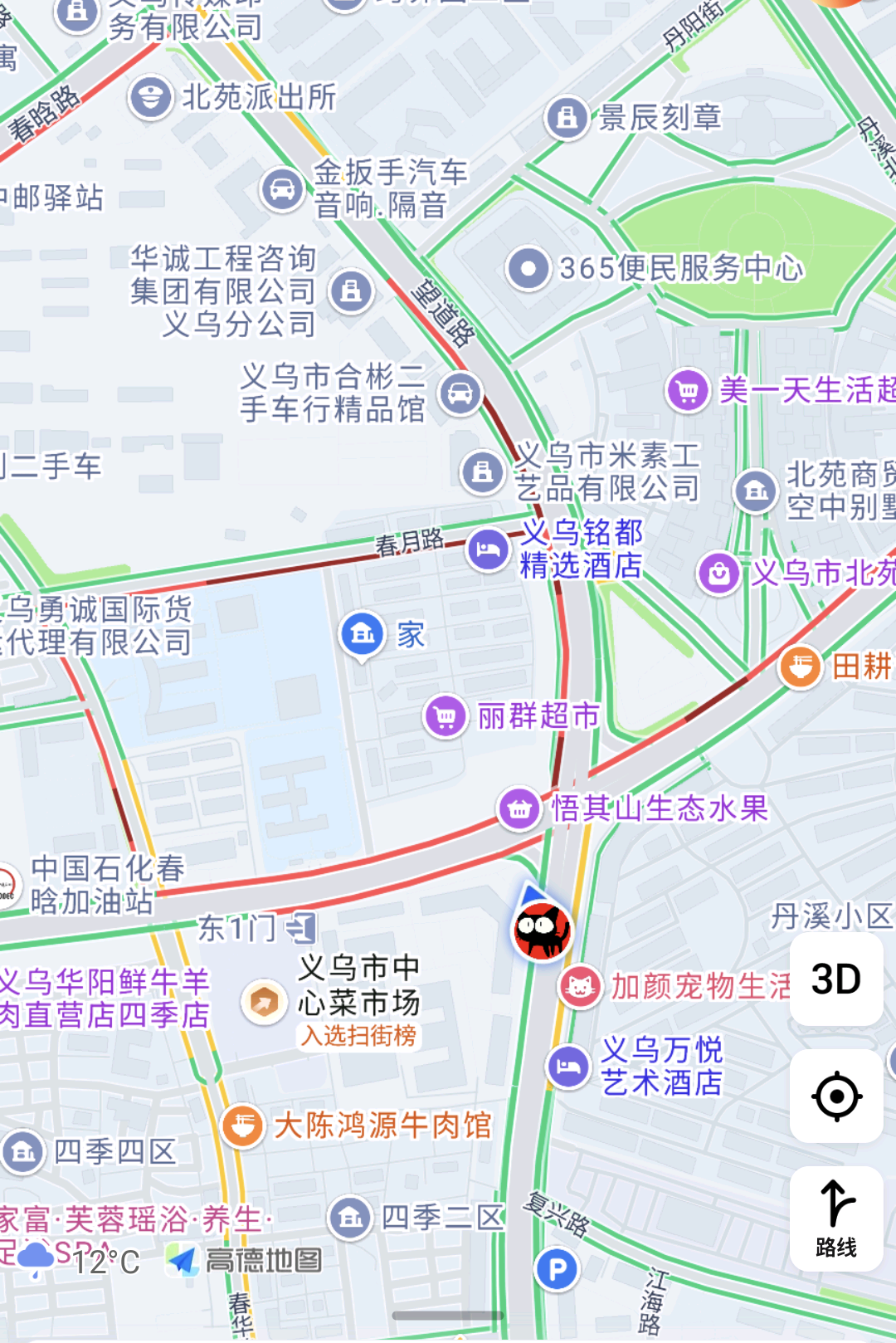896x1343 pixels.
Task: Select 丽群超市 on the map
Action: pyautogui.click(x=446, y=715)
